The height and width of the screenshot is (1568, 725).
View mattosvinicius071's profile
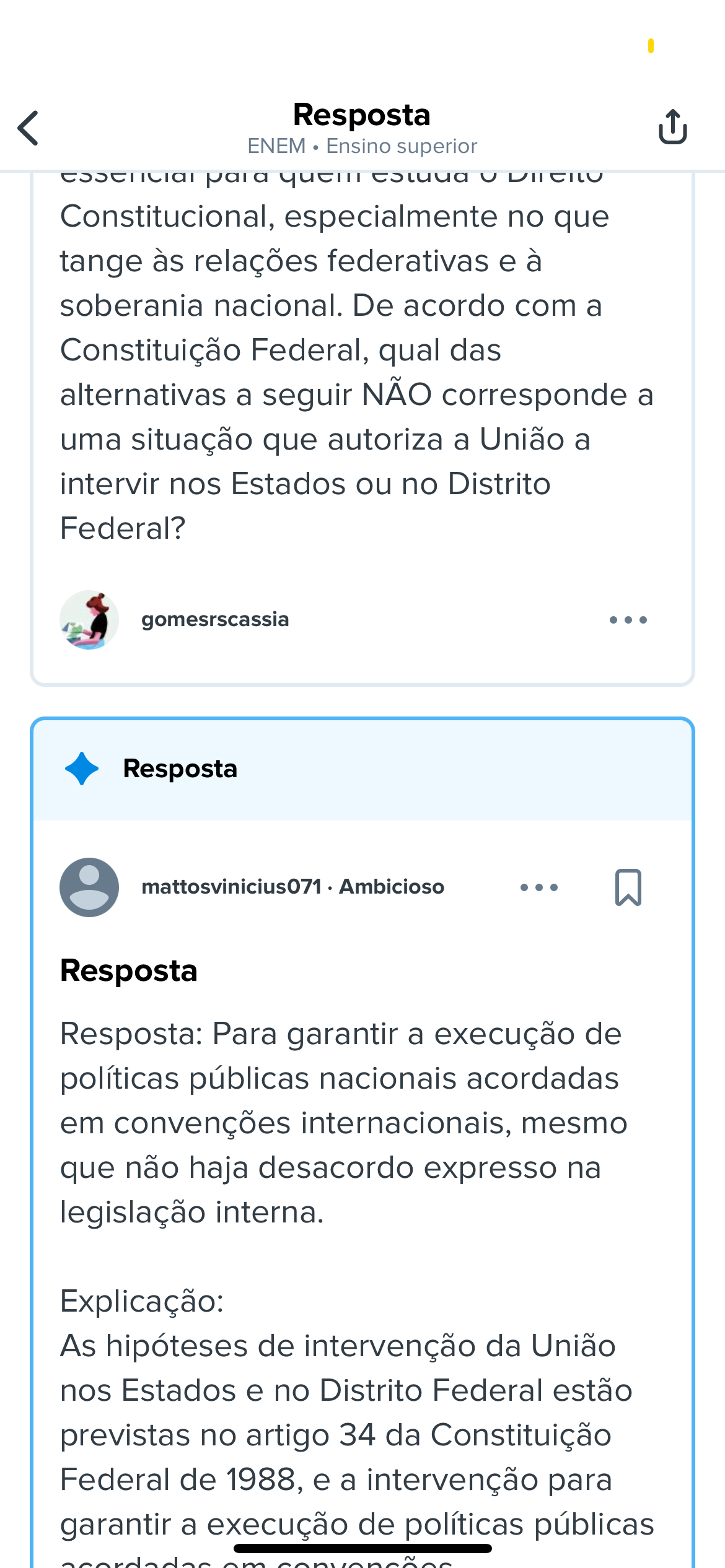pyautogui.click(x=89, y=887)
